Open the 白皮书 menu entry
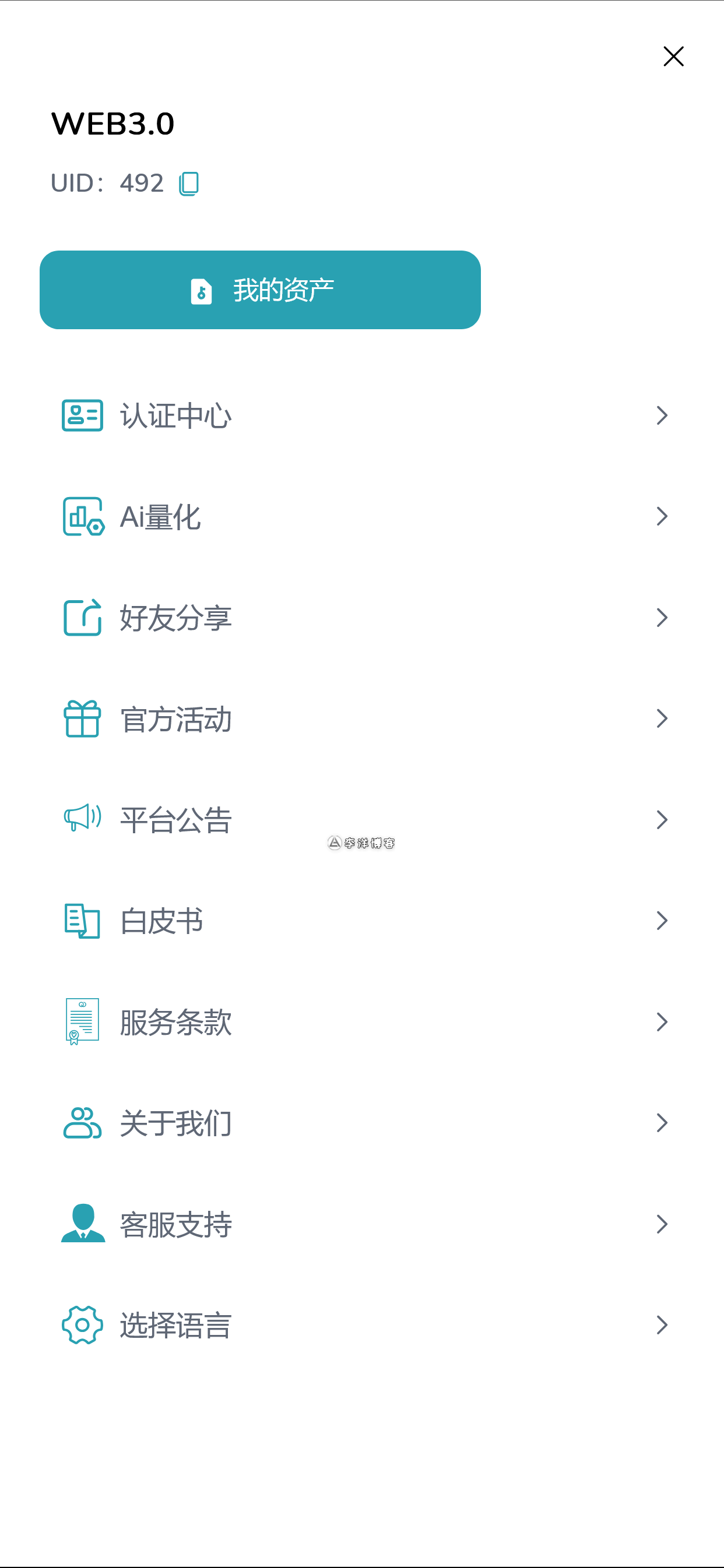This screenshot has width=724, height=1568. coord(162,922)
